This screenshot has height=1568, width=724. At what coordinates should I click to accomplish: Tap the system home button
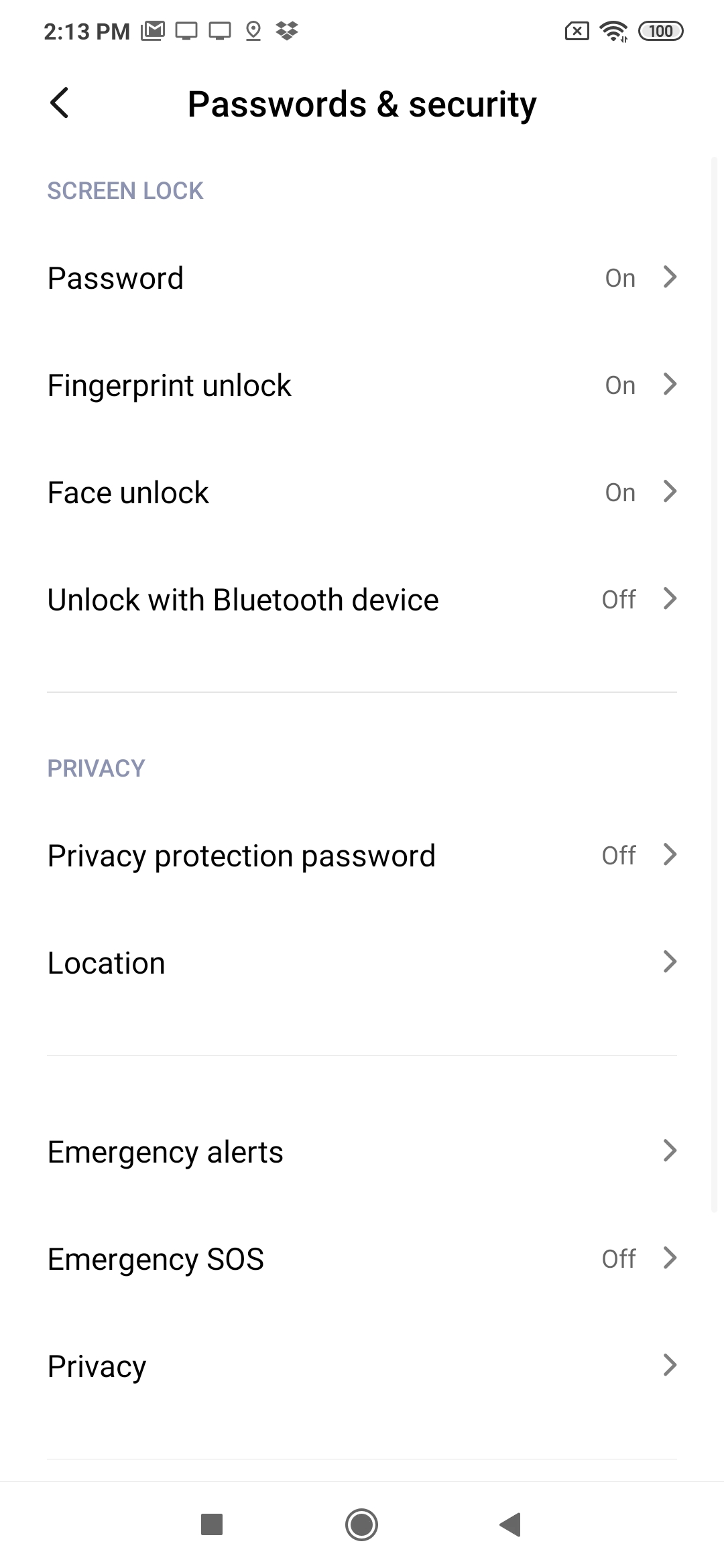pyautogui.click(x=362, y=1524)
